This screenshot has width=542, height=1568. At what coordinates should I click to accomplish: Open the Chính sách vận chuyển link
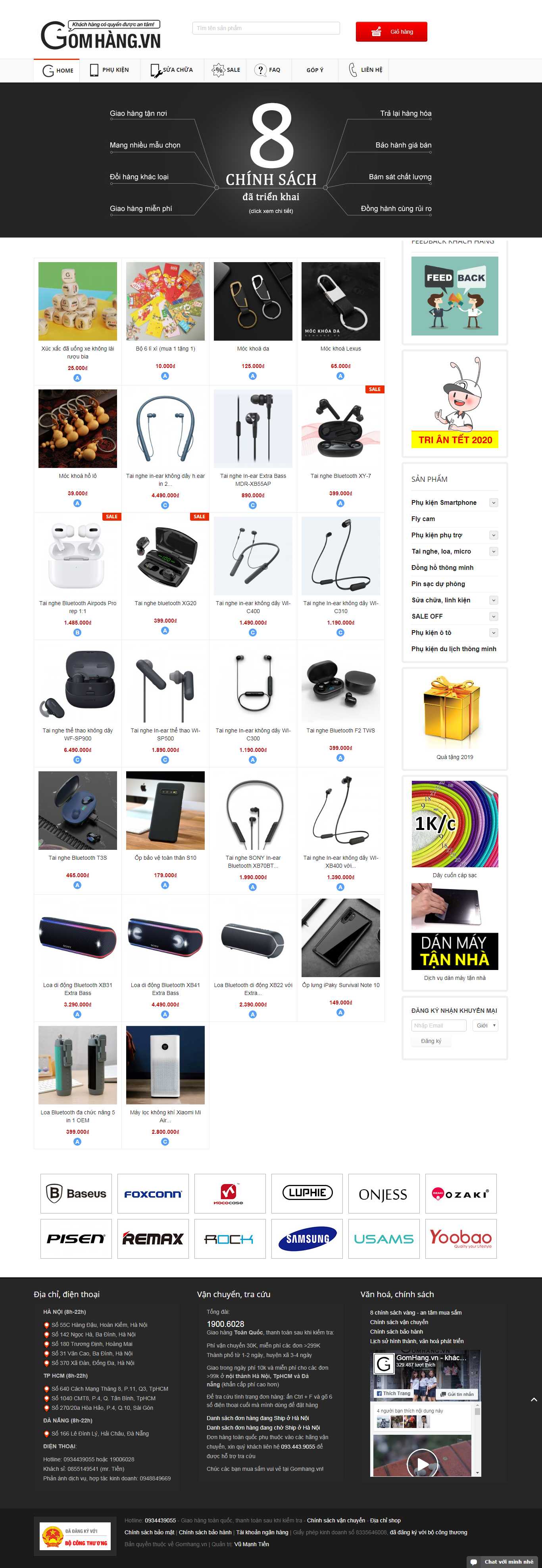[336, 1520]
